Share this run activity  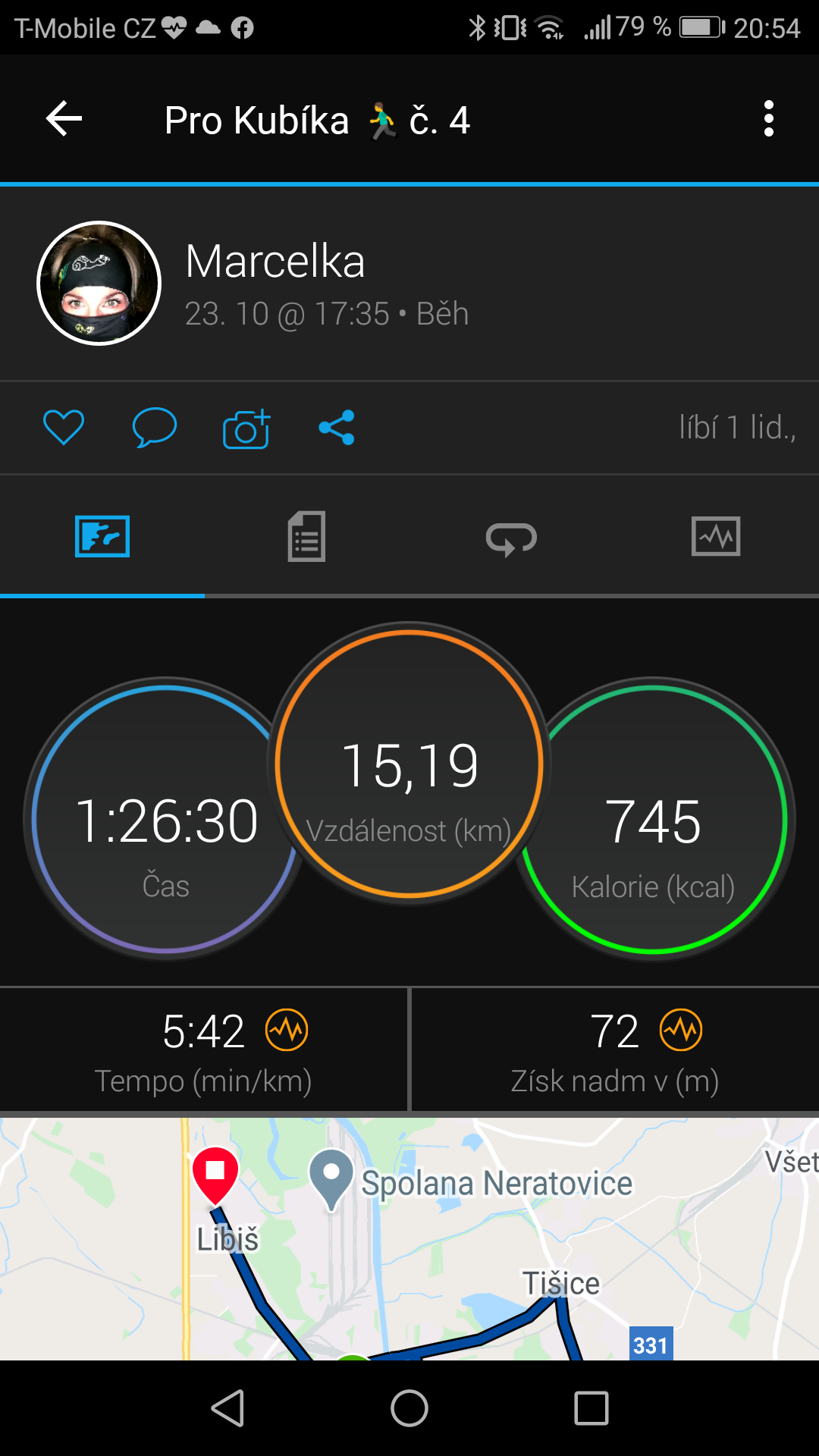click(337, 428)
